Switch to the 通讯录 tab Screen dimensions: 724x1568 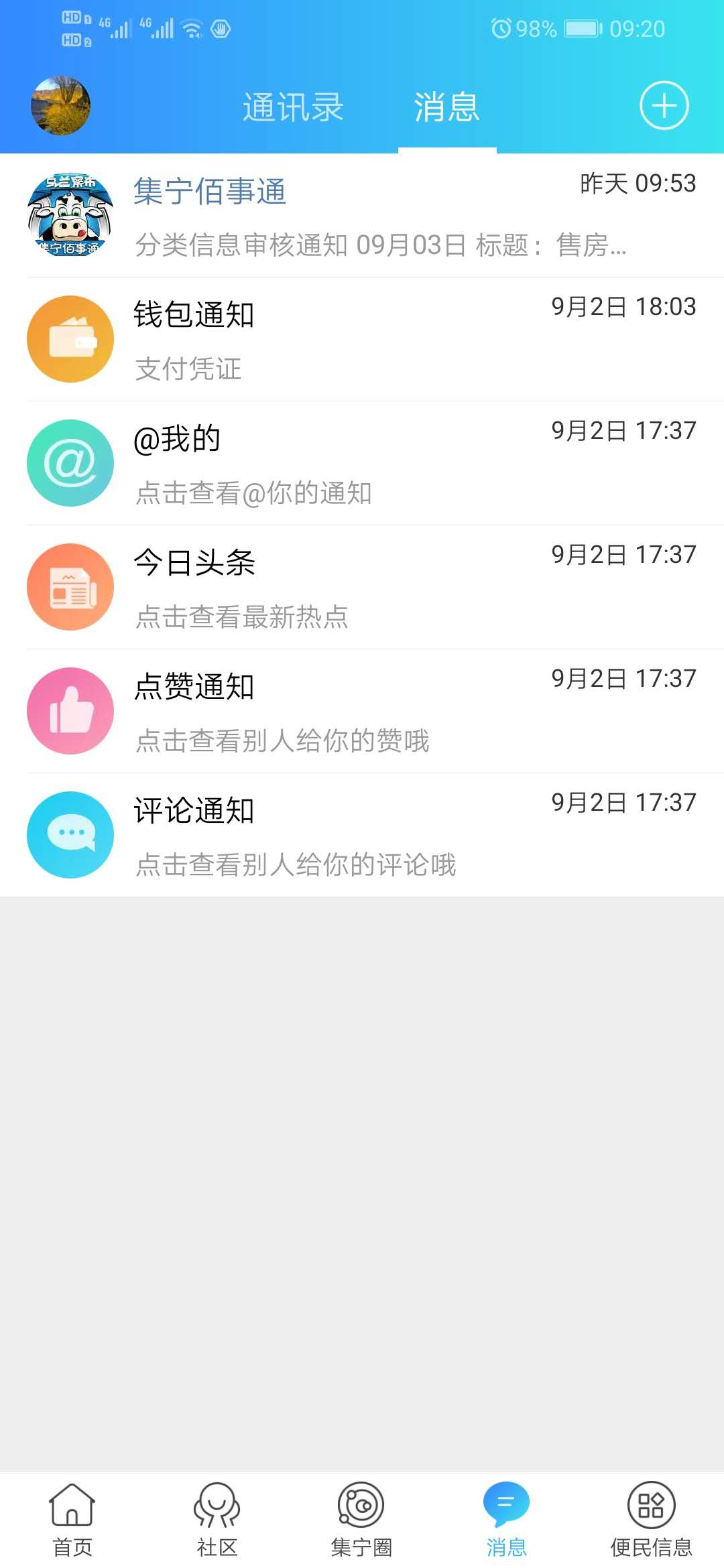tap(294, 105)
